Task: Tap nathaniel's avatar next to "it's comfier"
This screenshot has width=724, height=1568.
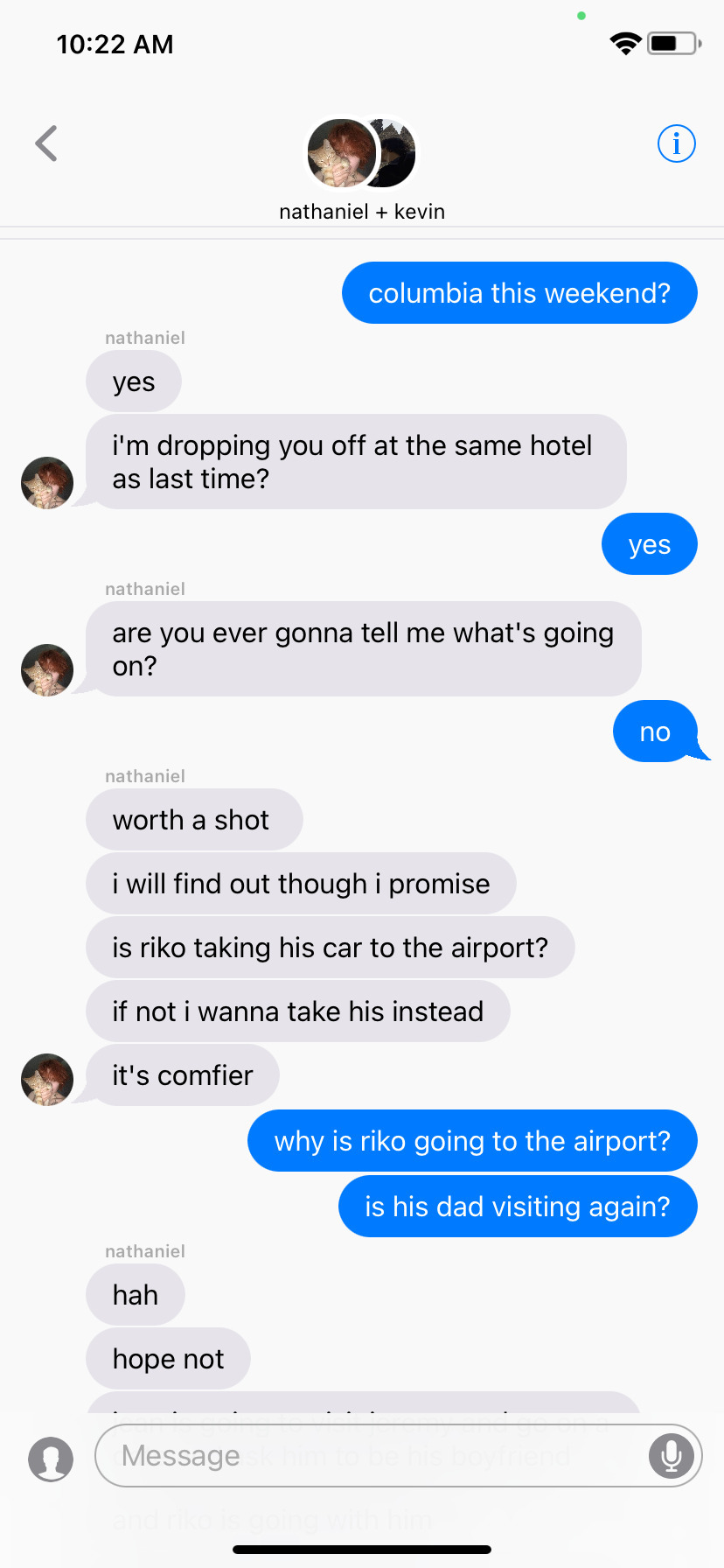Action: 47,1079
